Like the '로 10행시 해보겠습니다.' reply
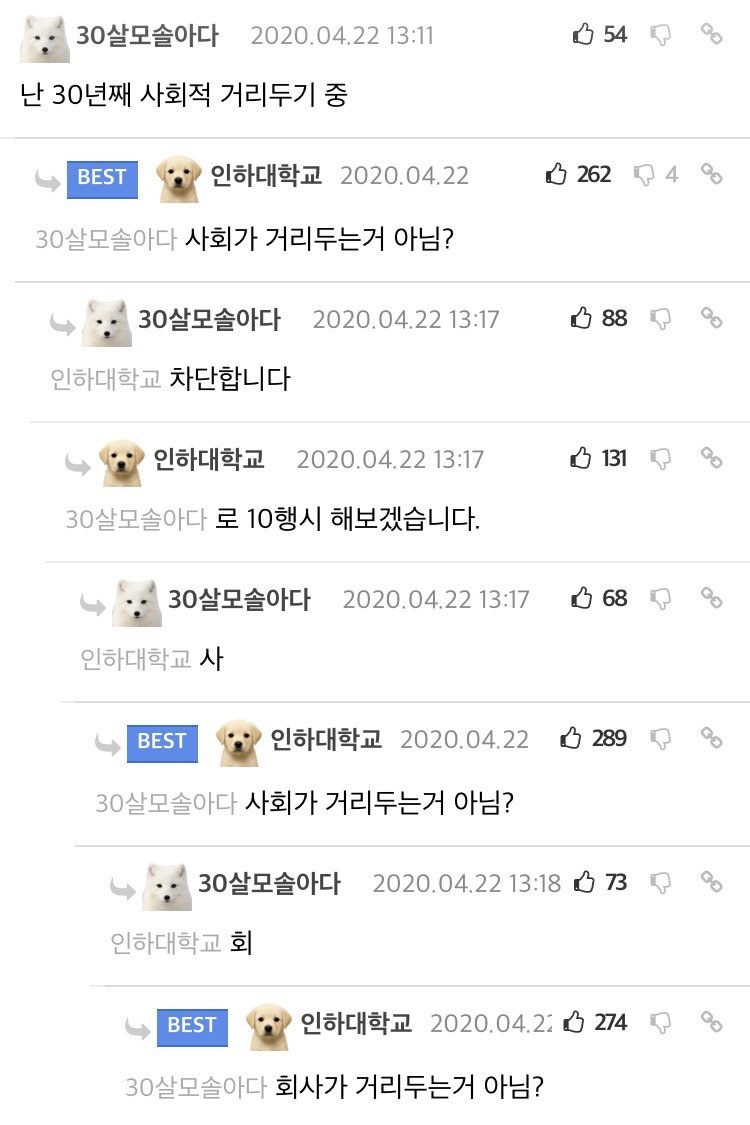This screenshot has height=1125, width=750. 583,459
